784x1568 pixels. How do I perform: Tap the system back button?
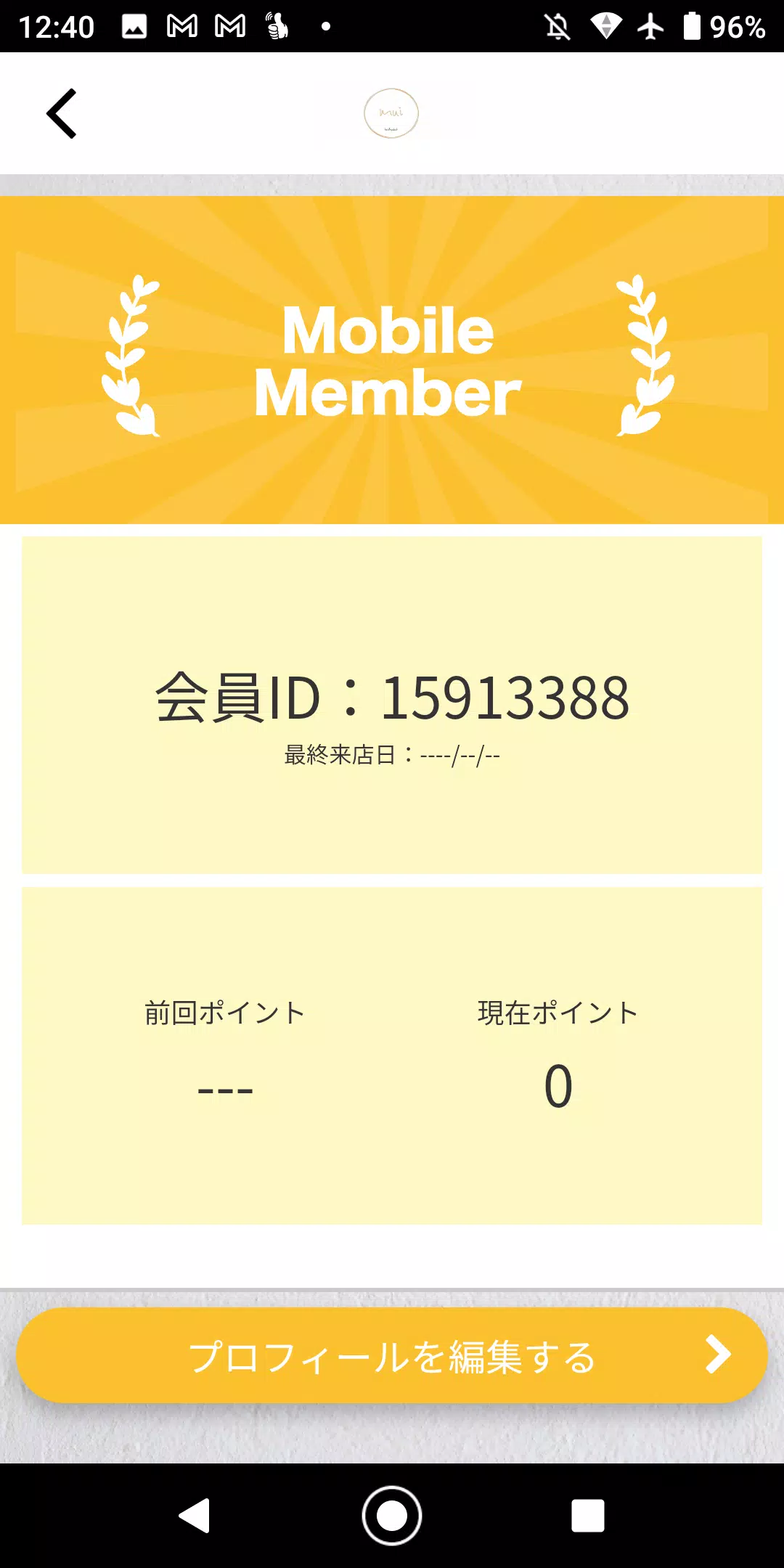click(195, 1516)
